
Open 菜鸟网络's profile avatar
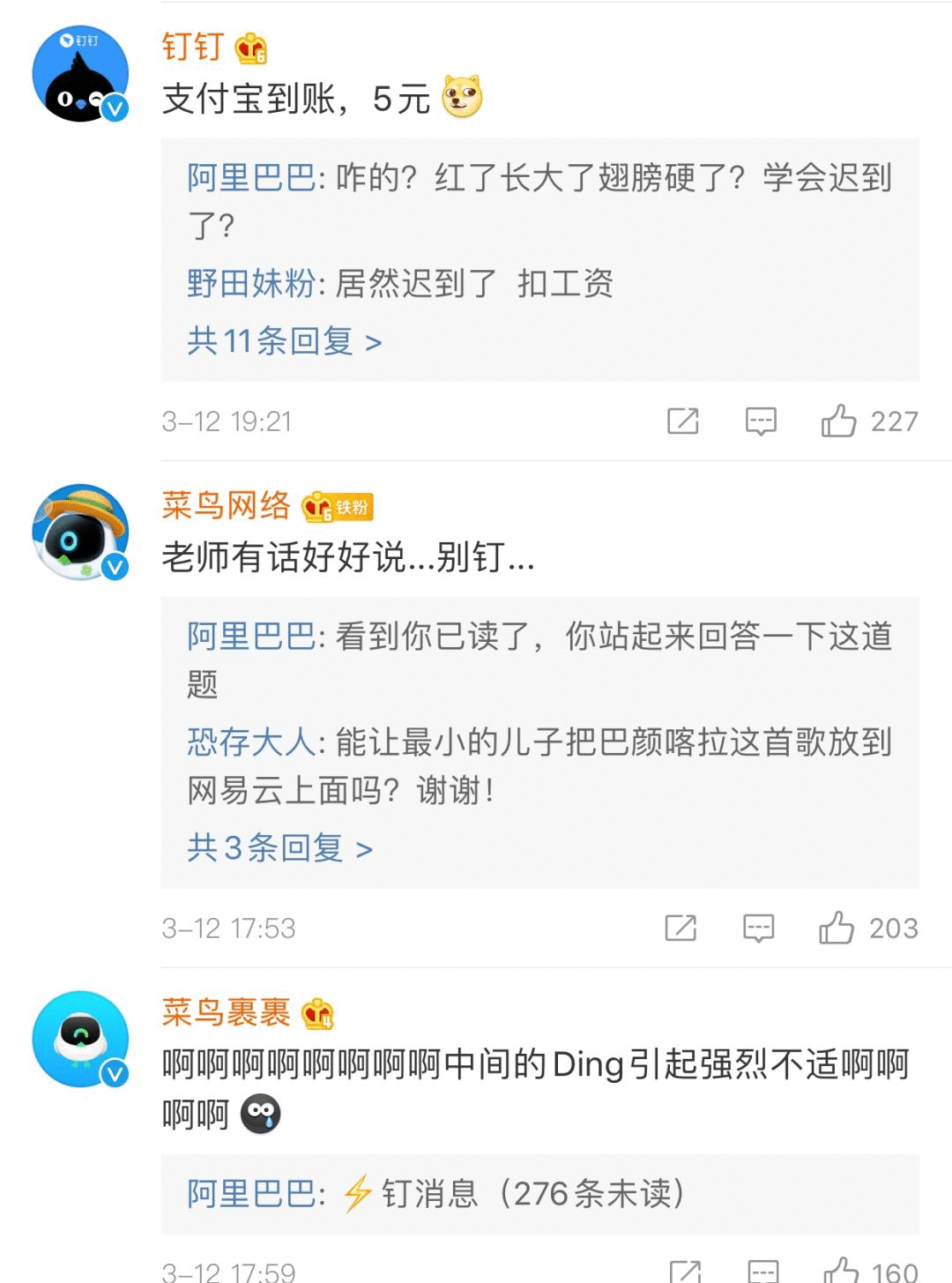tap(80, 532)
